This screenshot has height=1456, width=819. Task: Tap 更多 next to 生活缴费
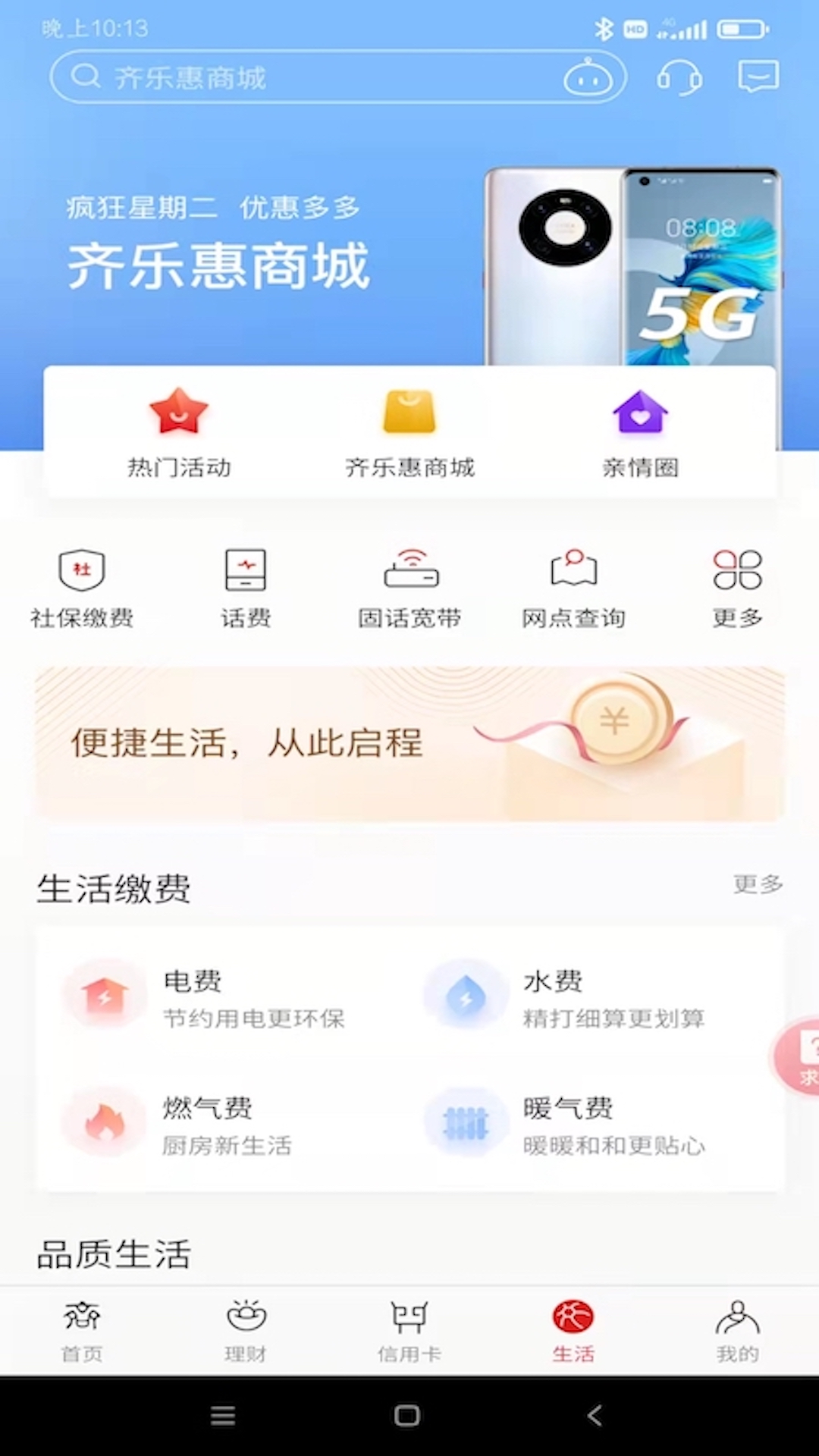[758, 884]
